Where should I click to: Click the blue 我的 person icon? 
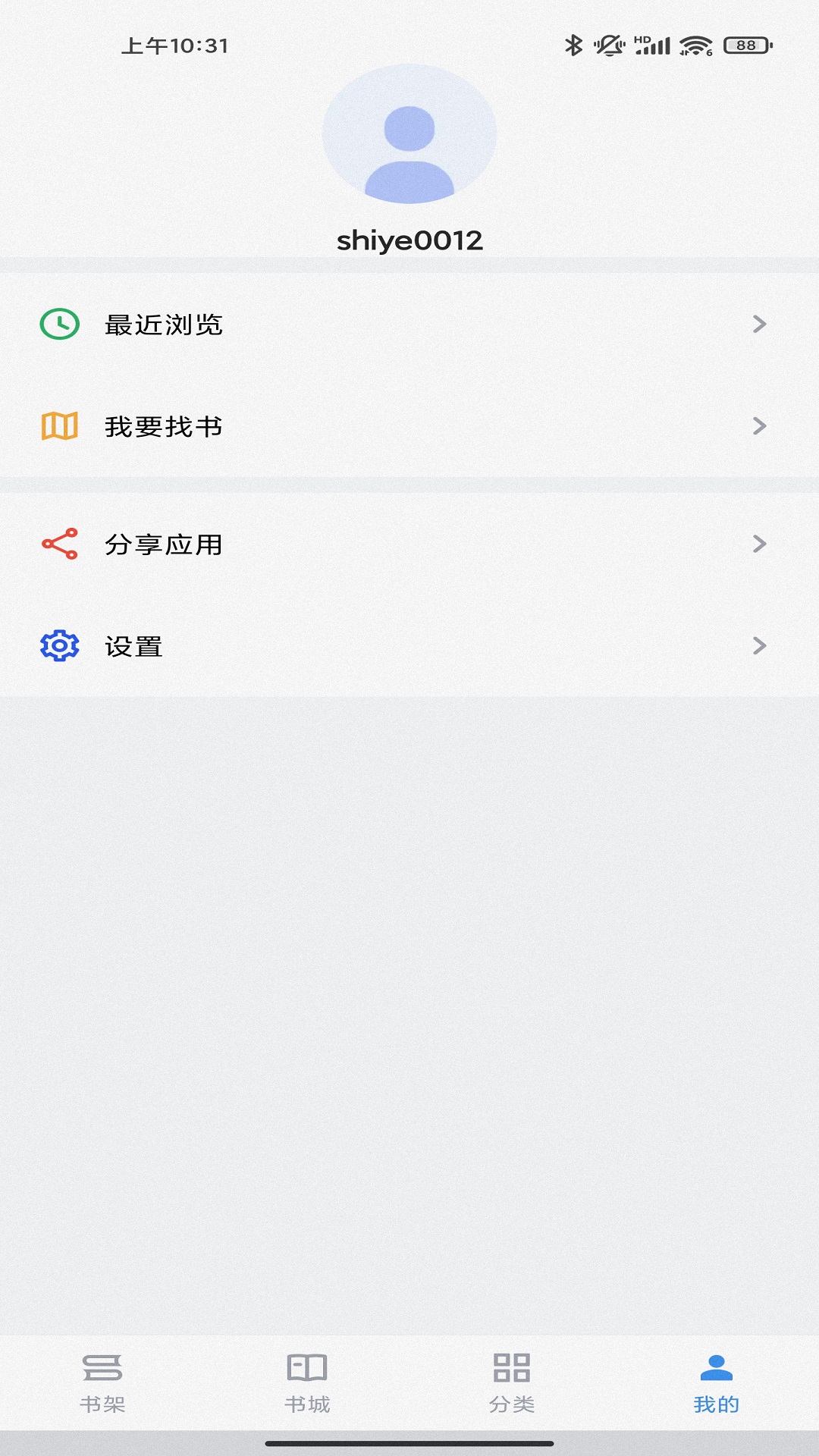(716, 1371)
